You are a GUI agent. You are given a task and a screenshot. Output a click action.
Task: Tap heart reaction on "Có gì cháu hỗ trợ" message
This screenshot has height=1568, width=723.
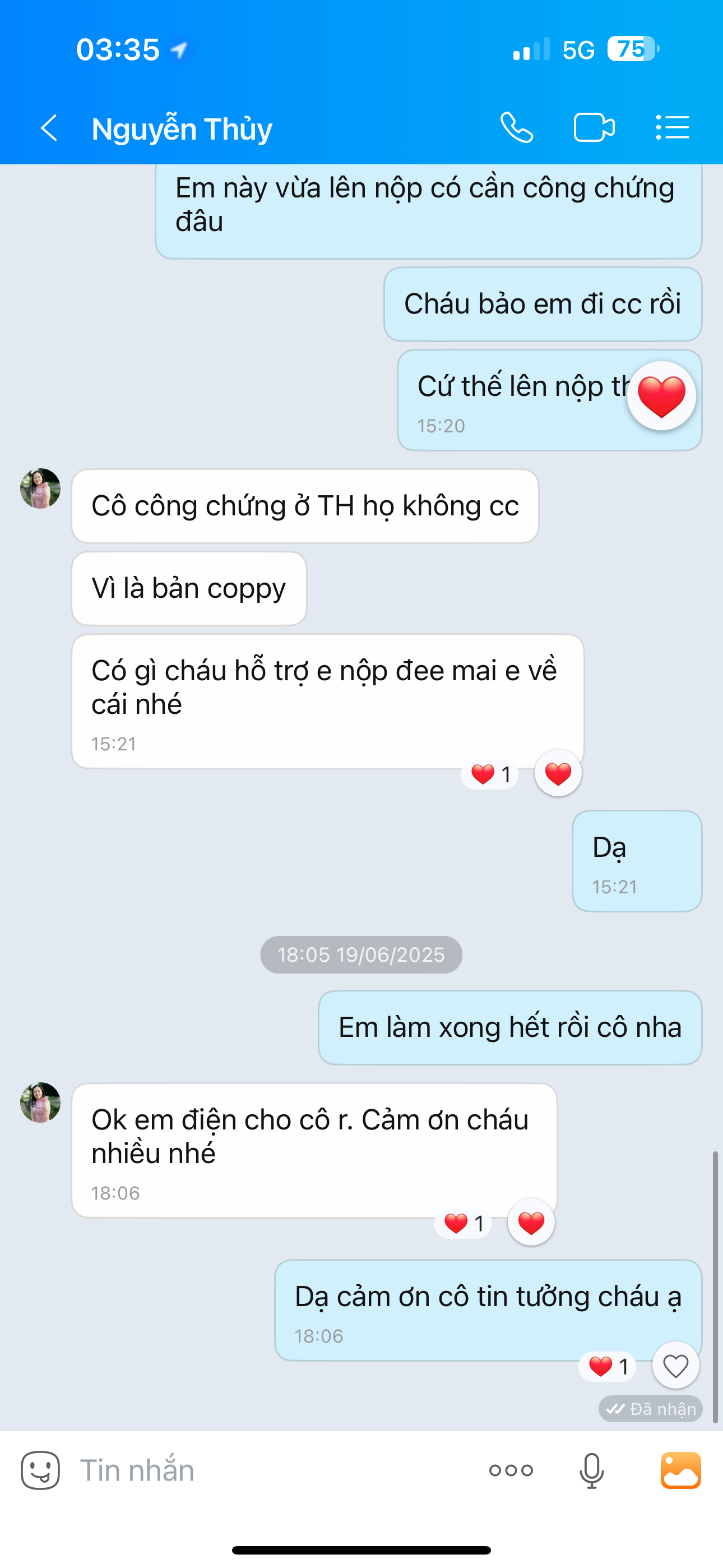[558, 774]
